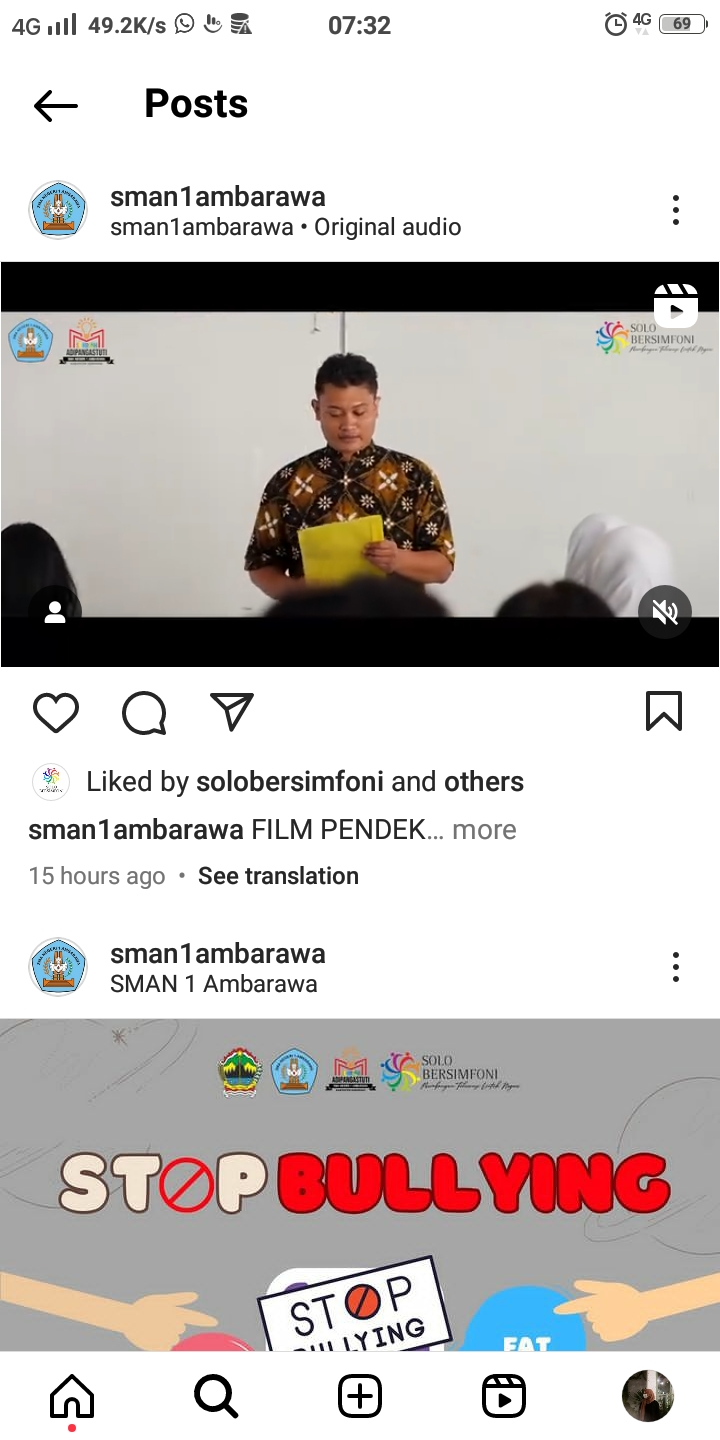Create a new post

click(x=360, y=1396)
